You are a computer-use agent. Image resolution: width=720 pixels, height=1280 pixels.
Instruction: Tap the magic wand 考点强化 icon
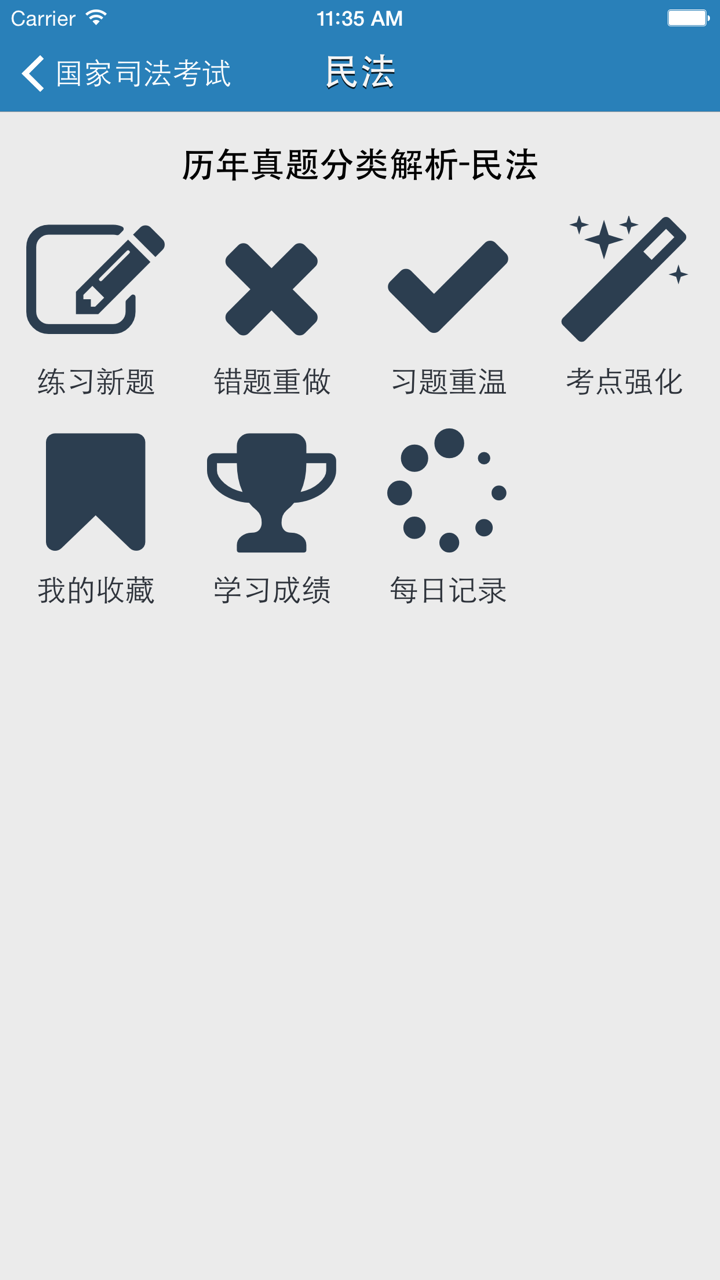624,272
